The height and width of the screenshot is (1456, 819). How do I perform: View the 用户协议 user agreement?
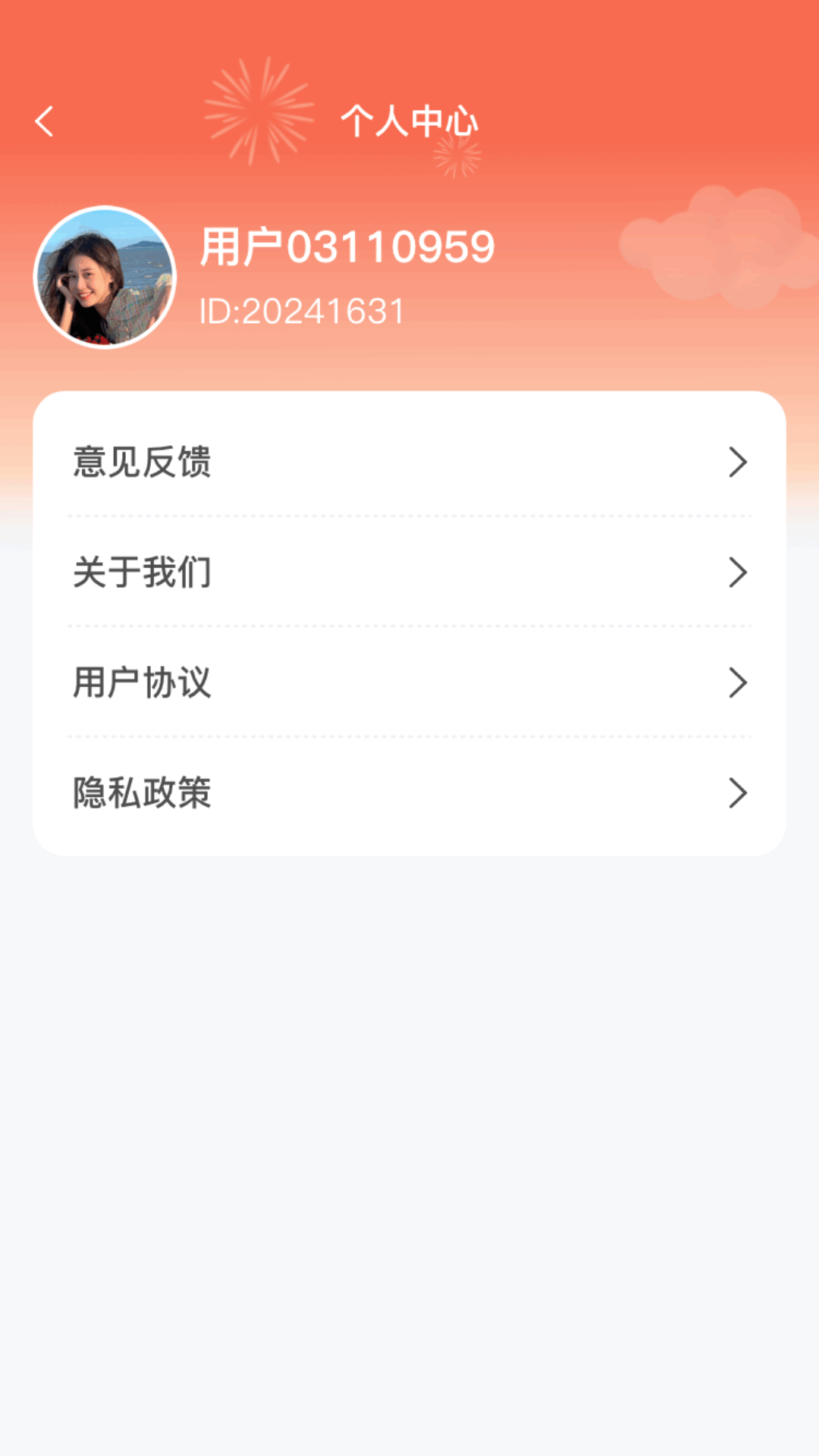coord(409,682)
